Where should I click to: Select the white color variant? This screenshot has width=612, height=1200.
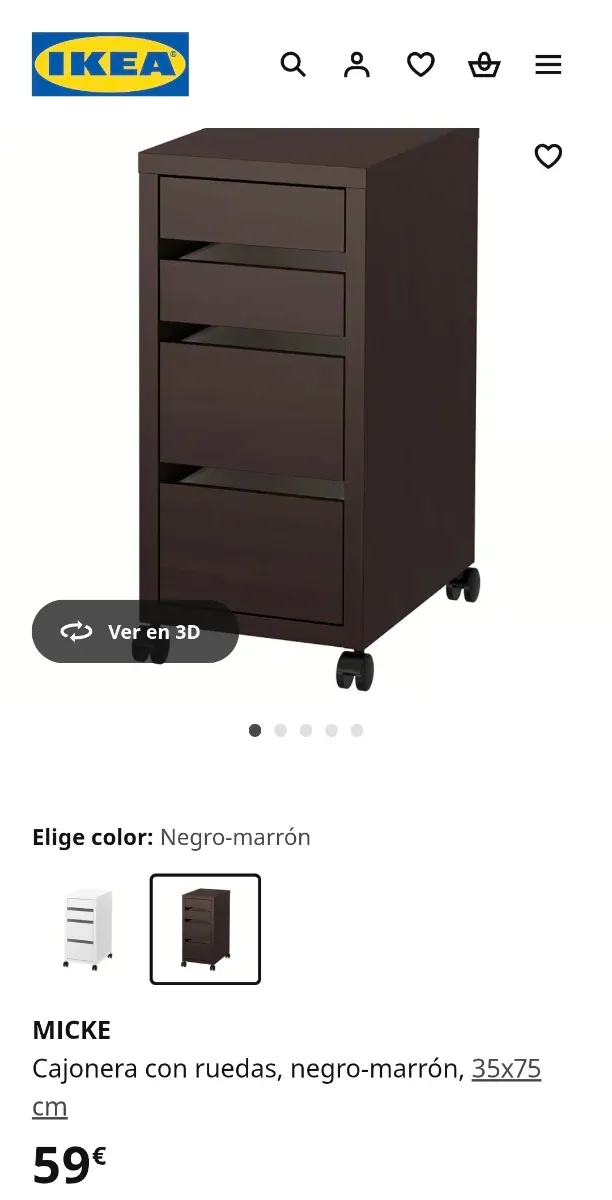pyautogui.click(x=88, y=929)
